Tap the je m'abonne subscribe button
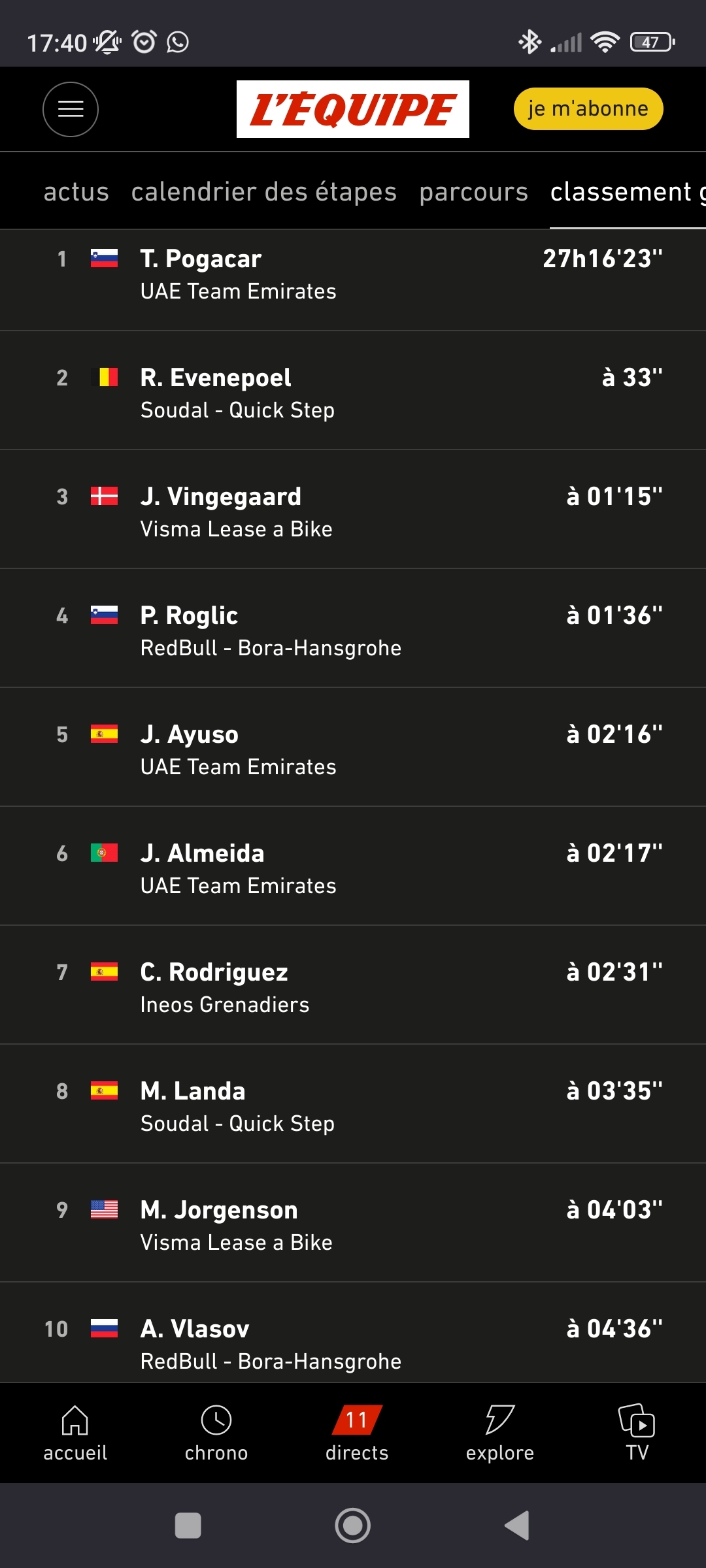Image resolution: width=706 pixels, height=1568 pixels. tap(588, 108)
